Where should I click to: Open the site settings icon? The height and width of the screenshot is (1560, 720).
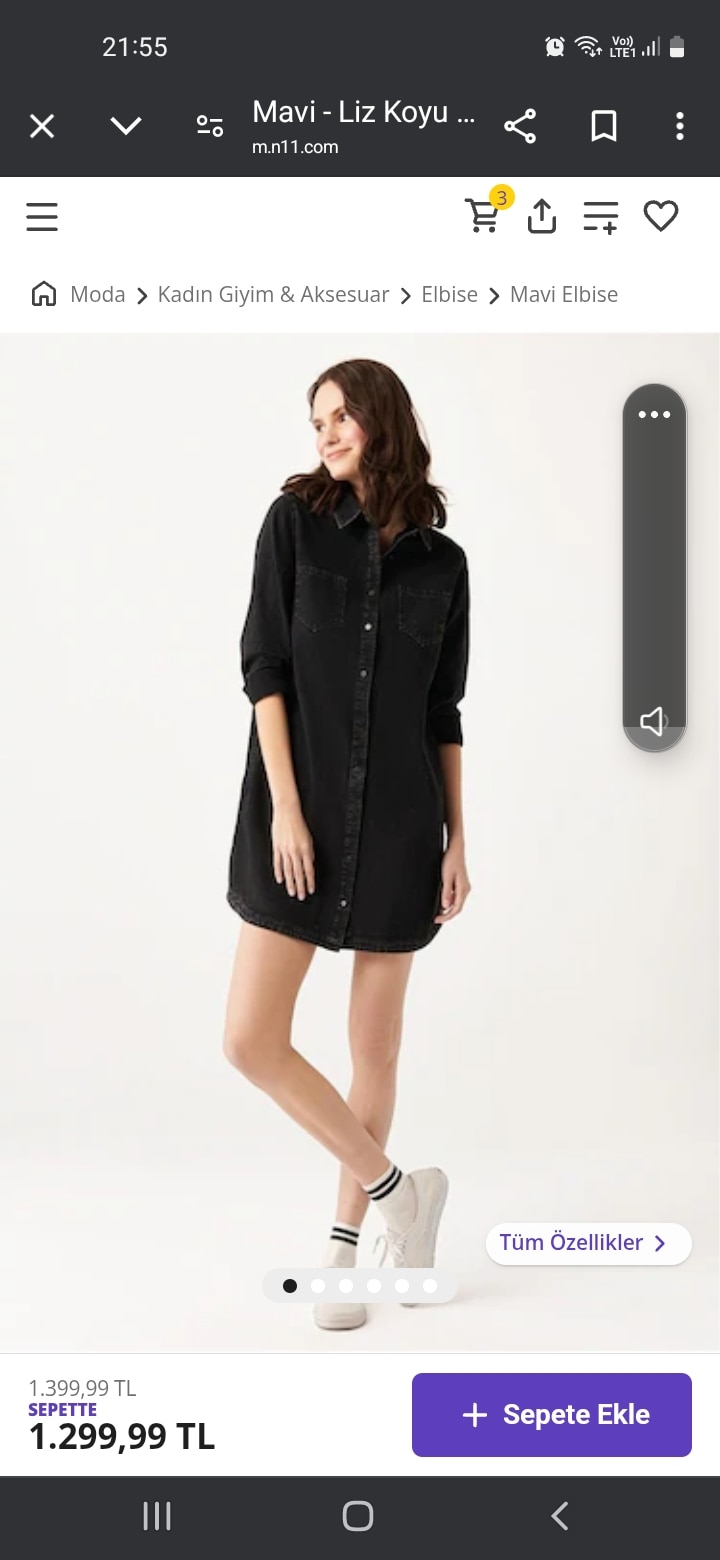click(210, 126)
